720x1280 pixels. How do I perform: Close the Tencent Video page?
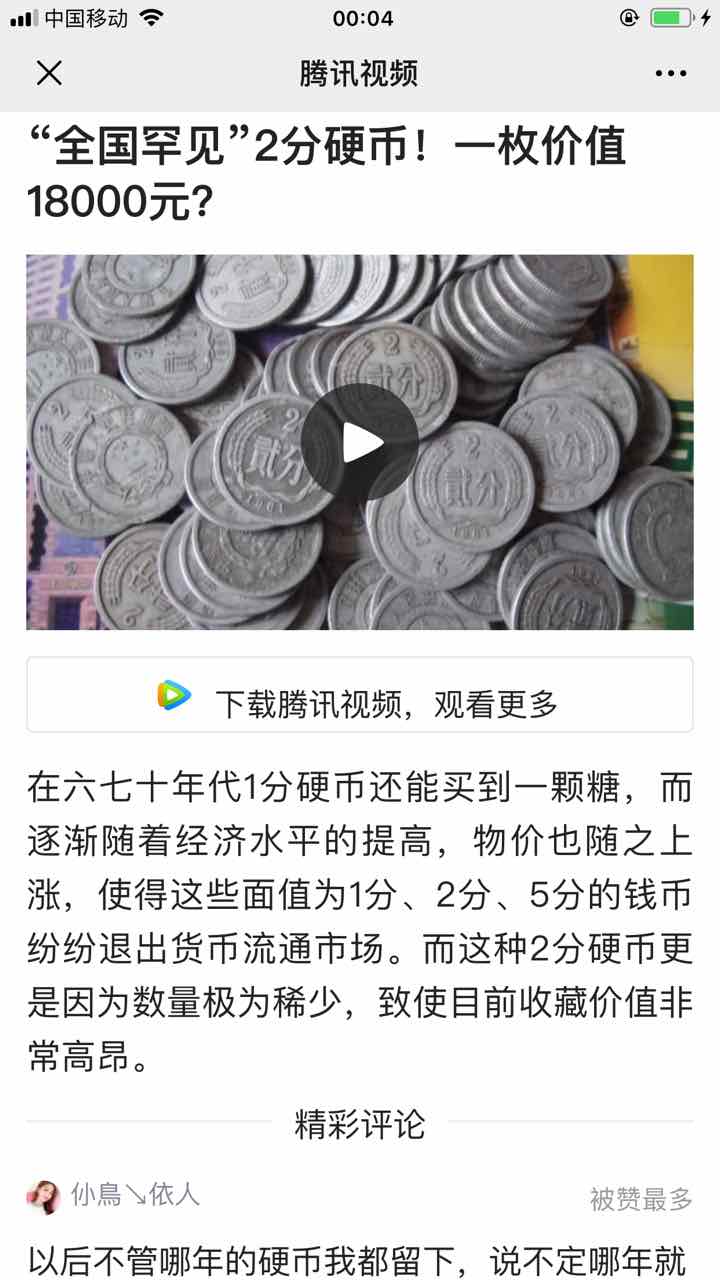[x=49, y=73]
